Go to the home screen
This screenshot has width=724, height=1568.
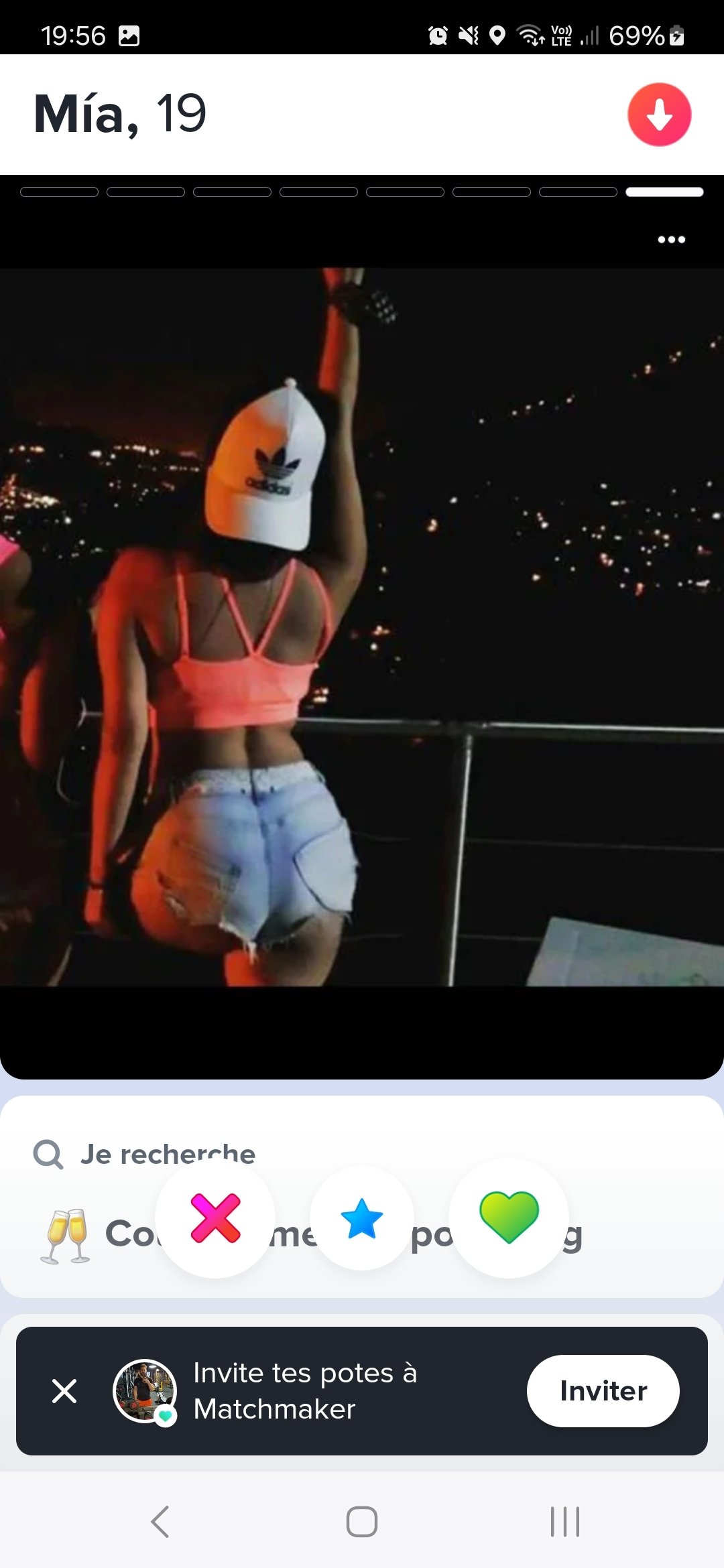pyautogui.click(x=362, y=1522)
